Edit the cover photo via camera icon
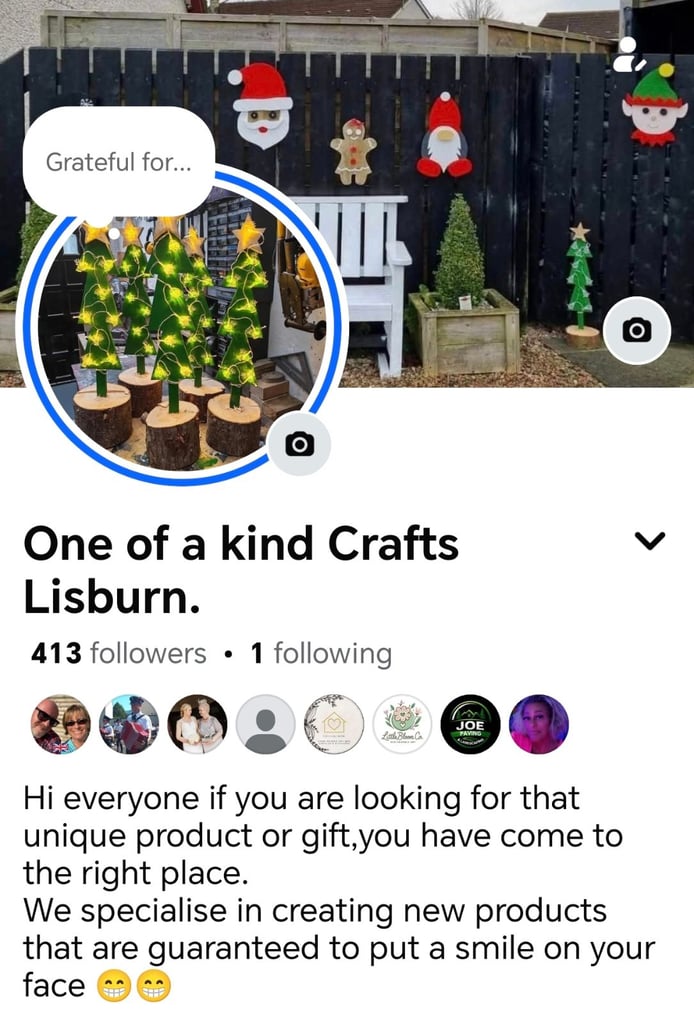Image resolution: width=694 pixels, height=1024 pixels. 637,331
